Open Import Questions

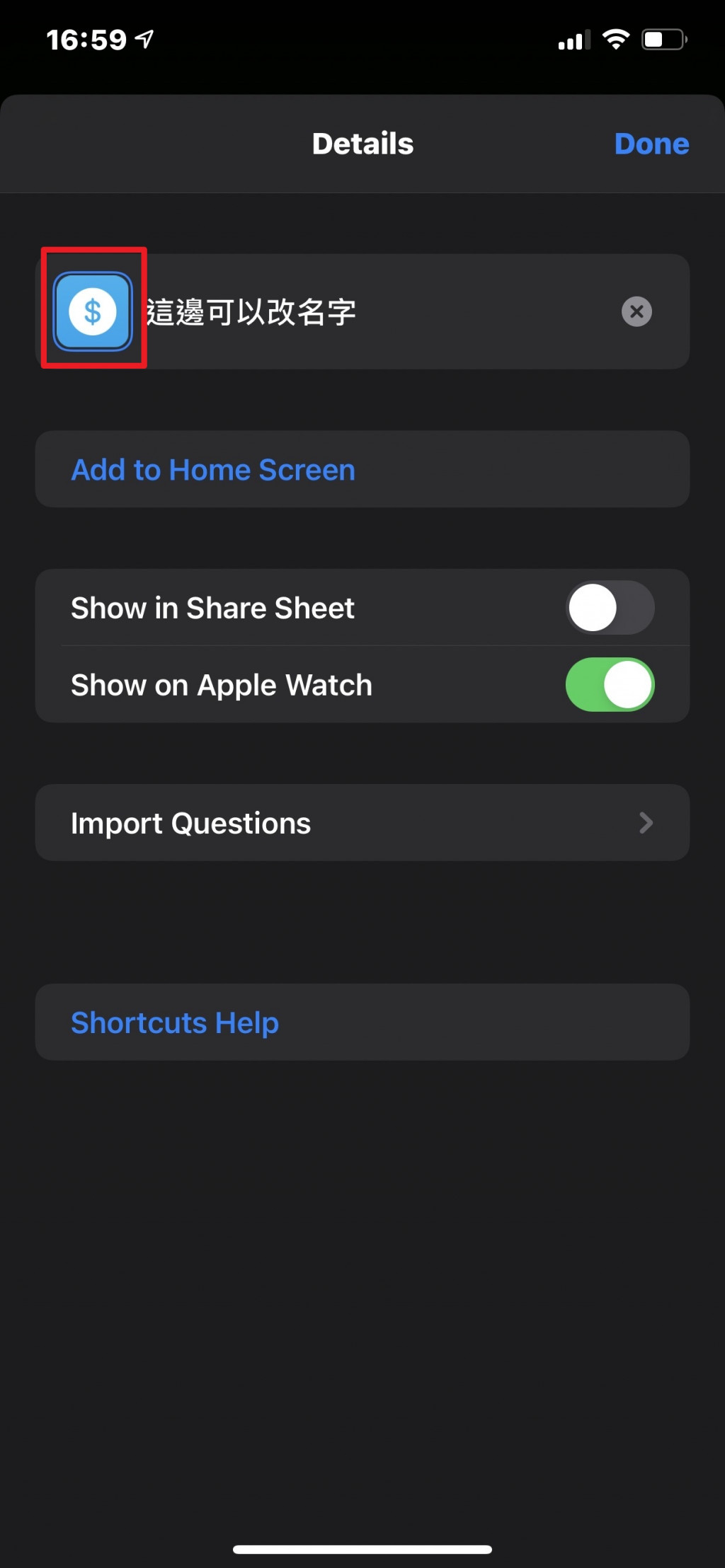(x=362, y=823)
